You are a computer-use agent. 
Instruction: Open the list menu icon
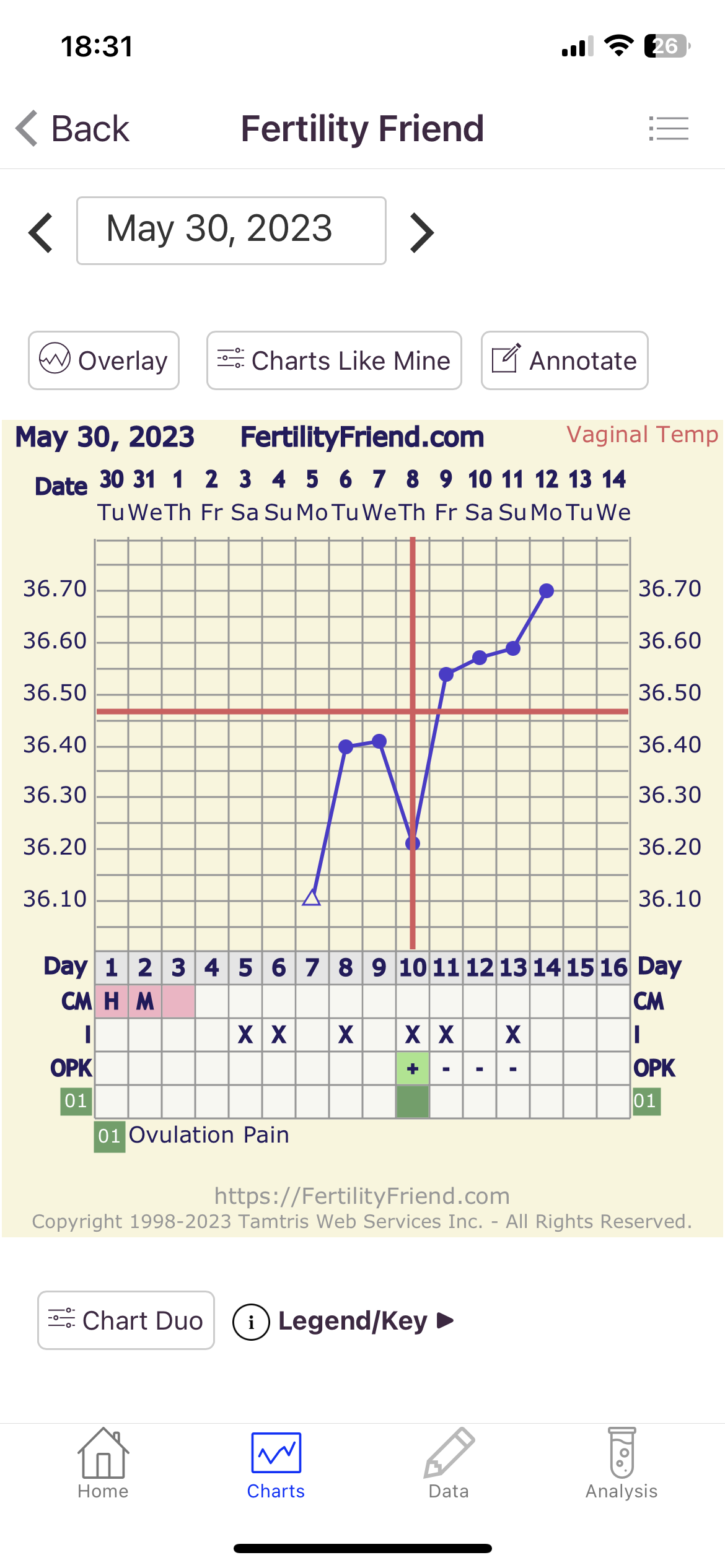[669, 129]
